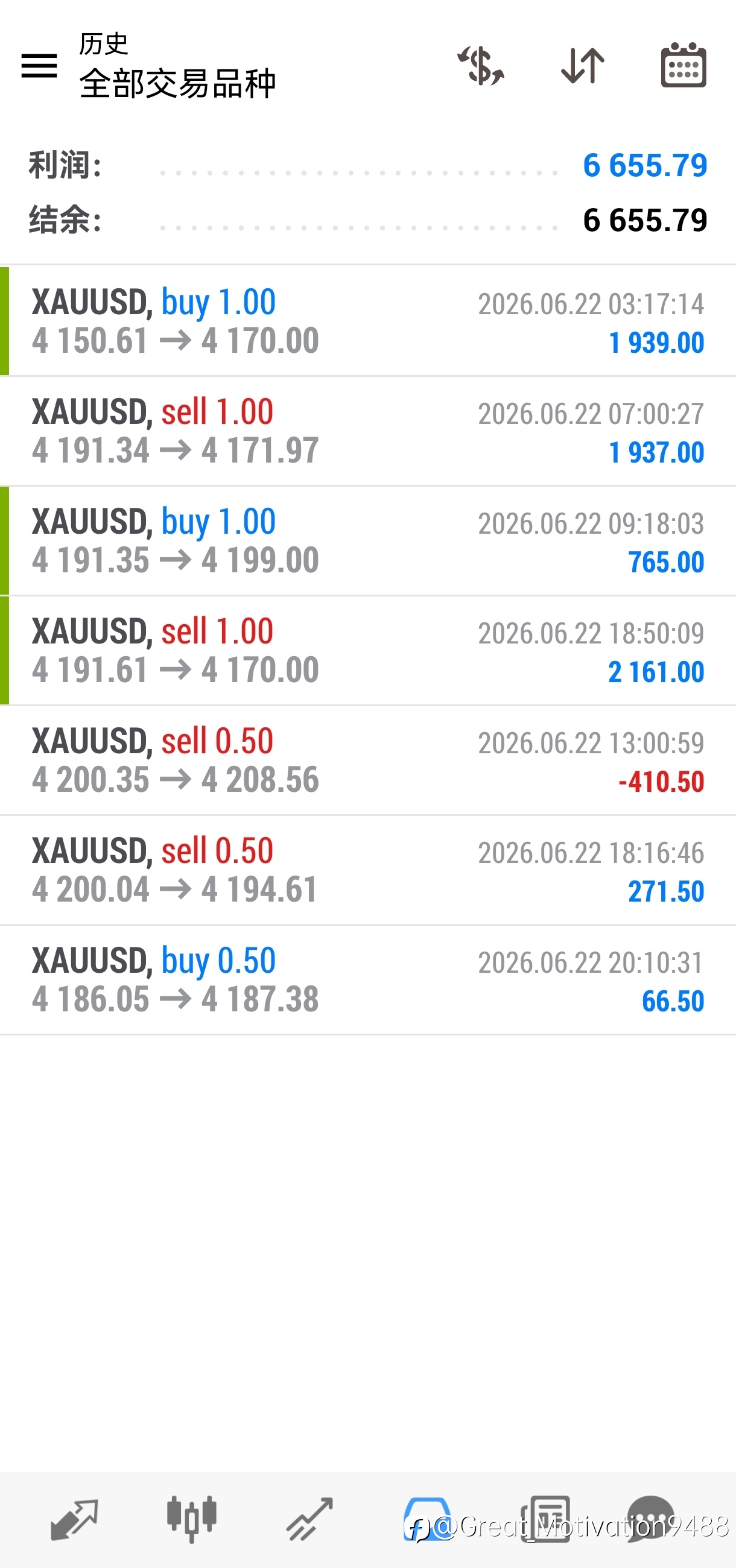Open the sell 0.50 trade at 18:16:46
Viewport: 736px width, 1568px height.
point(367,870)
